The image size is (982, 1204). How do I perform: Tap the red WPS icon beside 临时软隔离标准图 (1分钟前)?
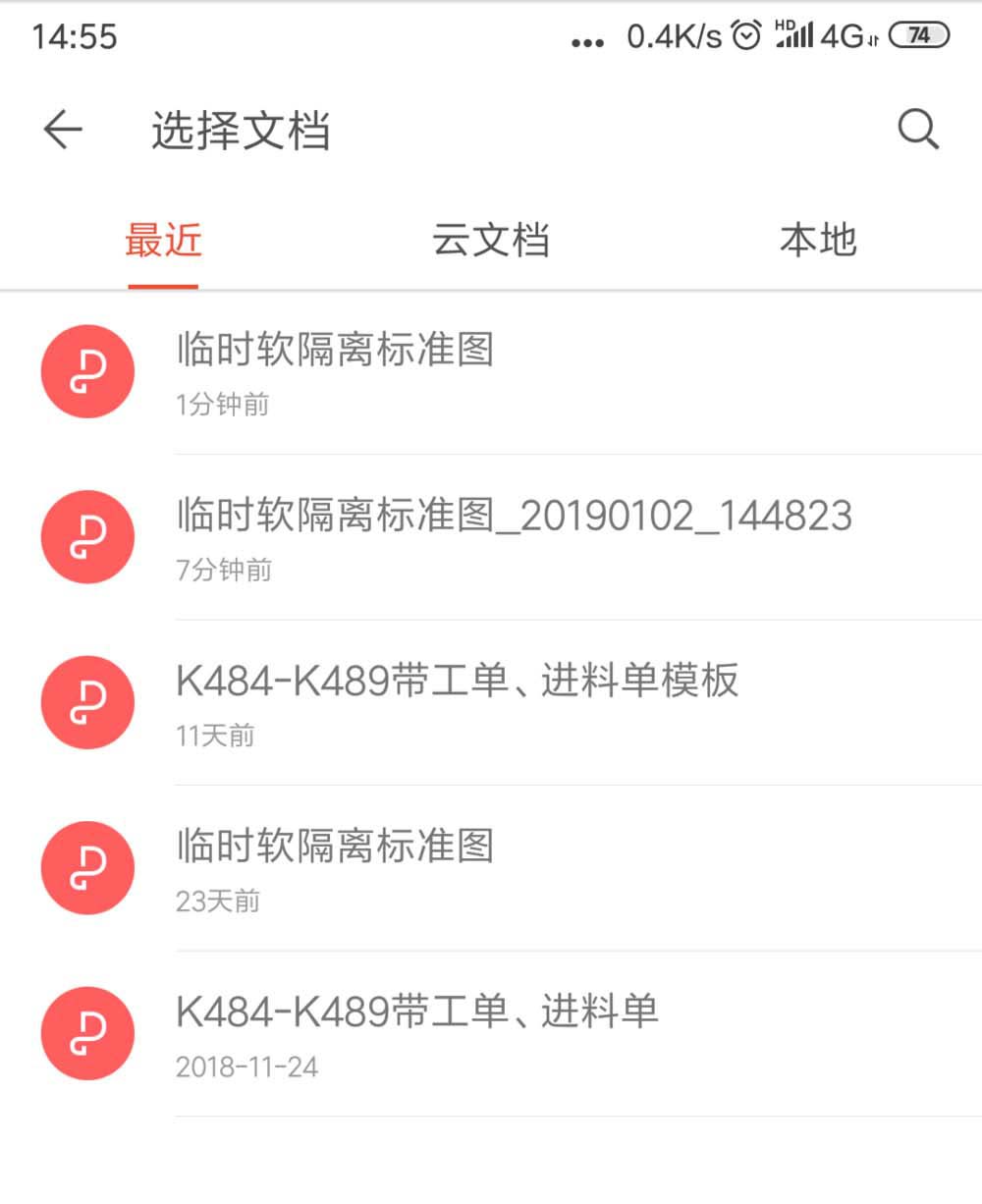tap(85, 371)
